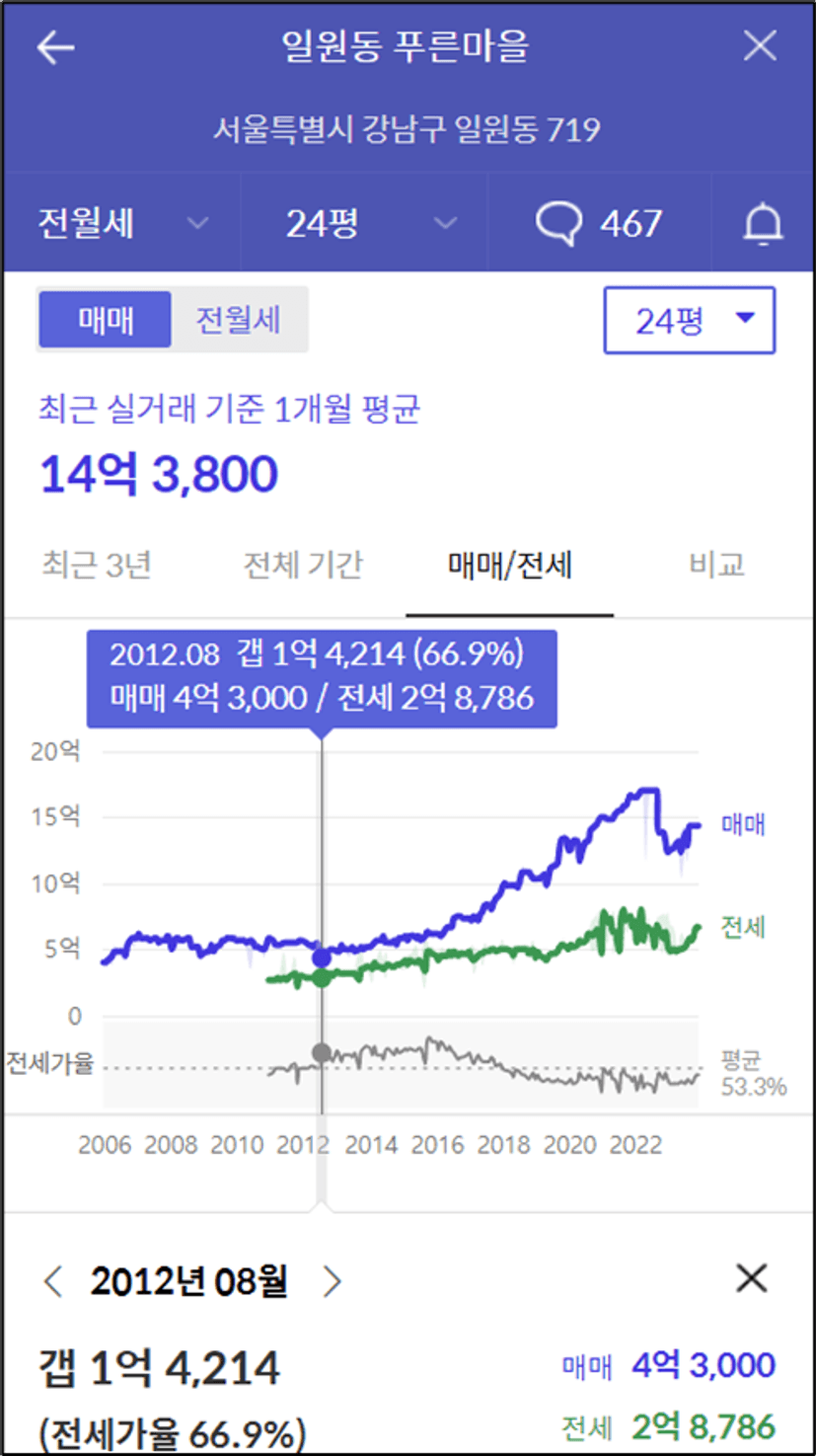816x1456 pixels.
Task: Switch to the 전월세 segment
Action: [238, 320]
